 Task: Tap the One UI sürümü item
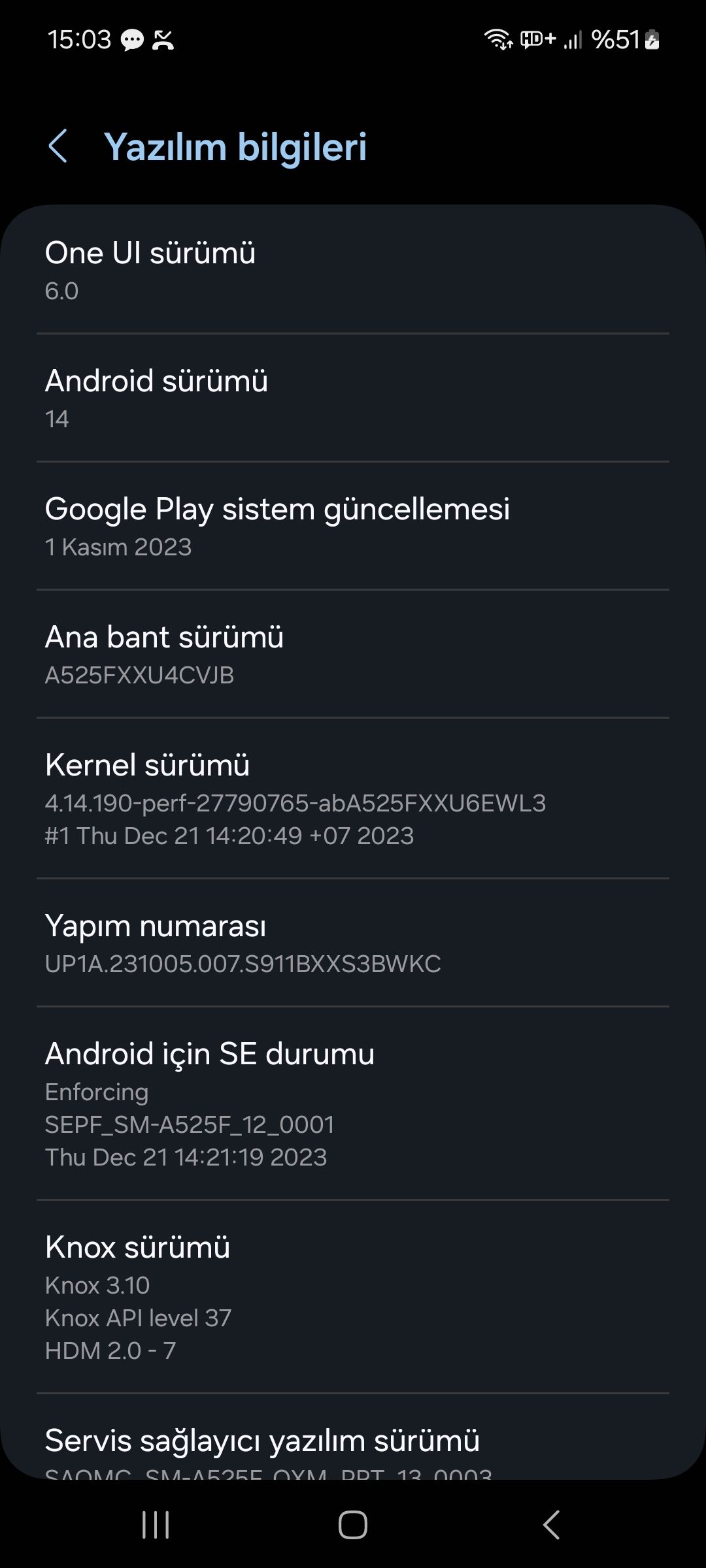[353, 271]
